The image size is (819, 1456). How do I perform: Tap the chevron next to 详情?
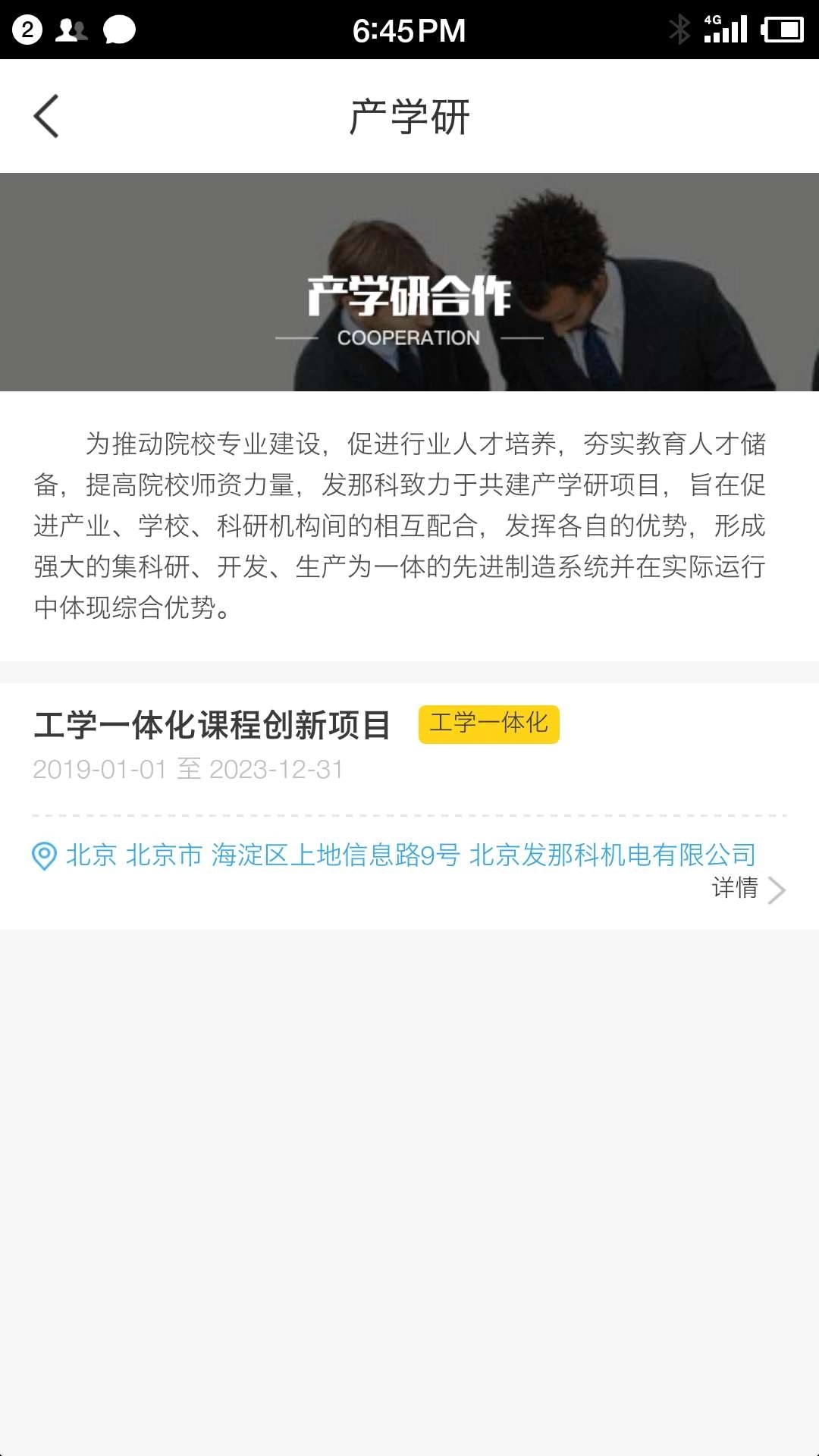[779, 889]
